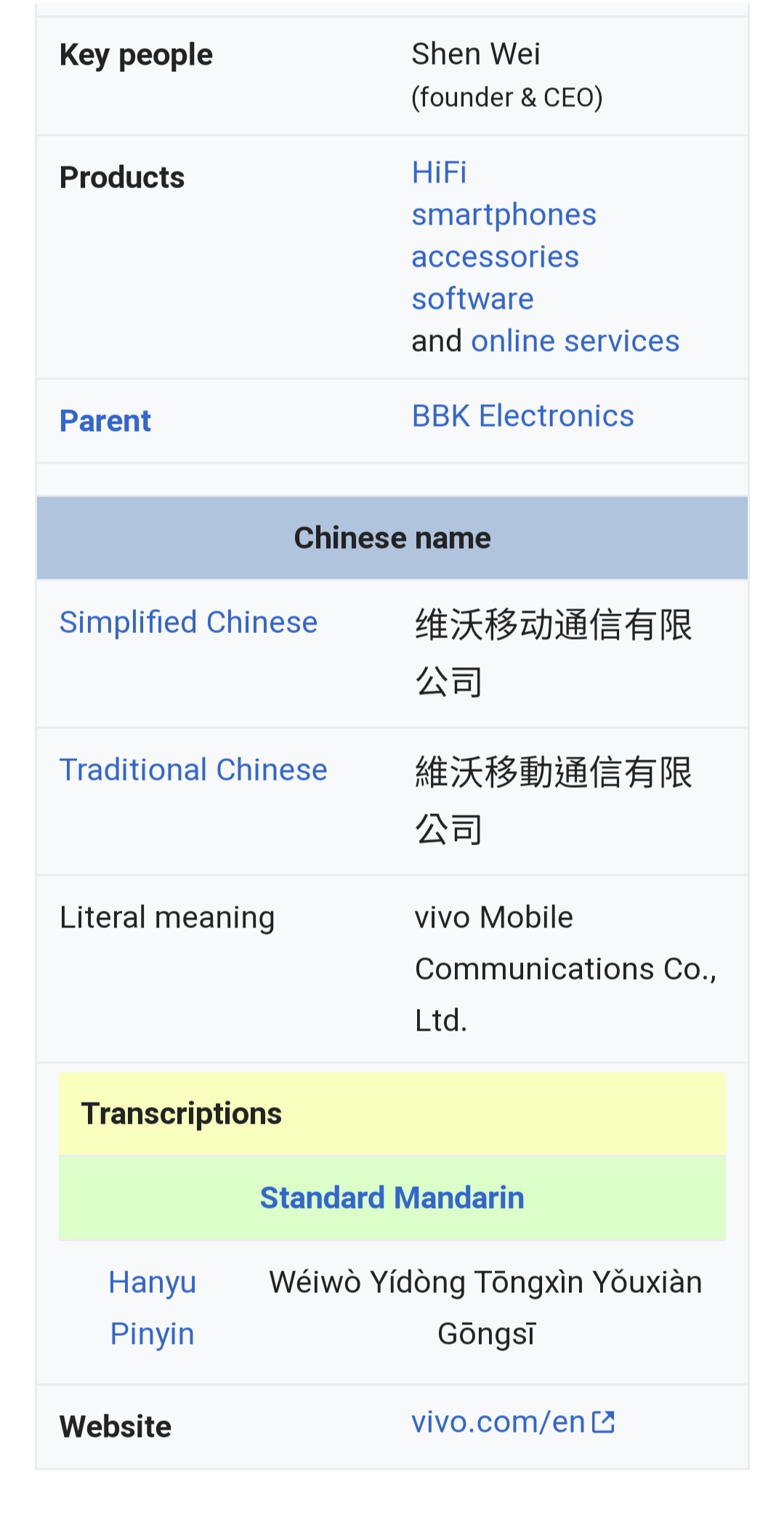This screenshot has width=784, height=1535.
Task: Follow the Standard Mandarin link
Action: coord(392,1198)
